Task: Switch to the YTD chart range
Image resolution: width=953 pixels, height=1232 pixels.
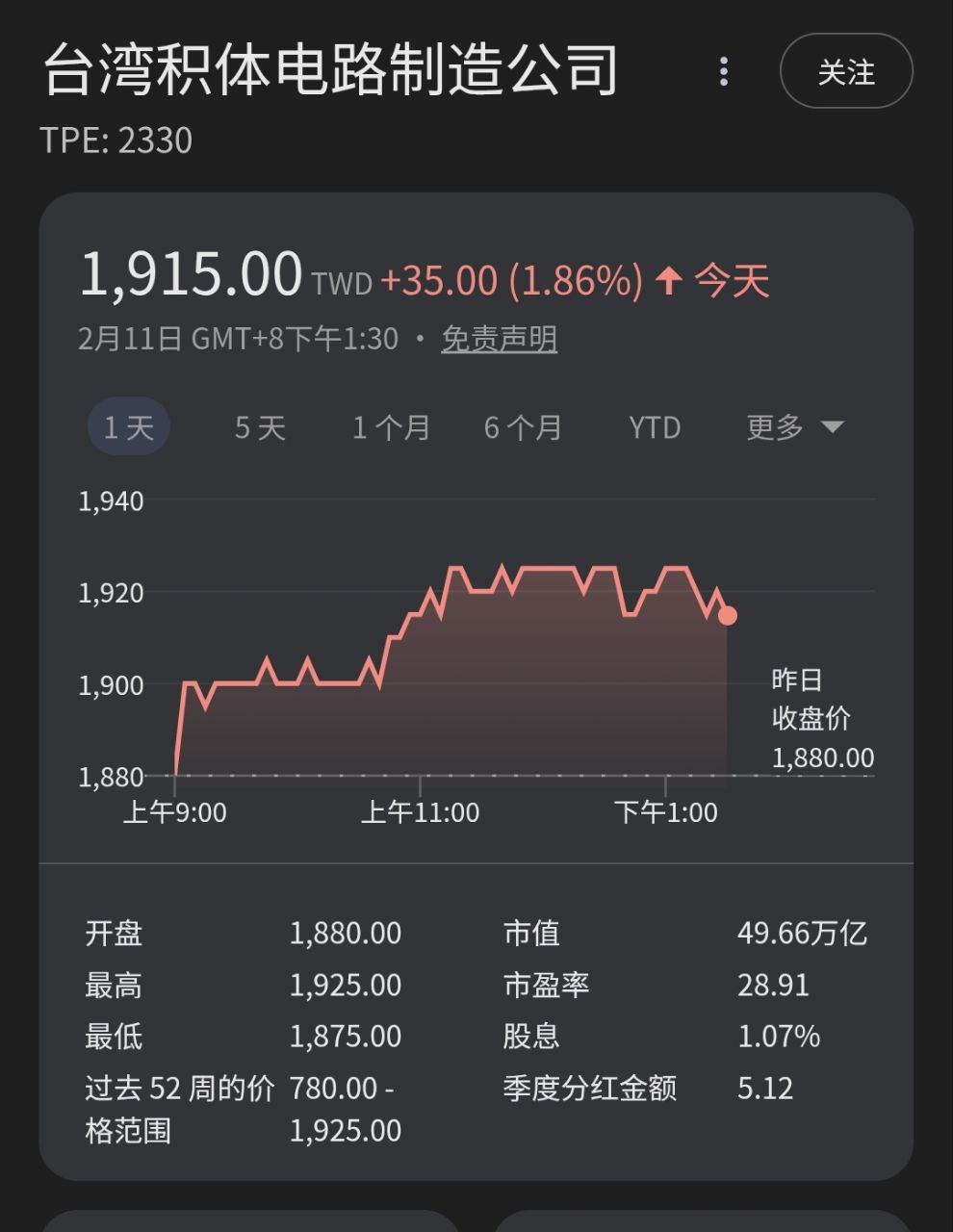Action: [x=655, y=427]
